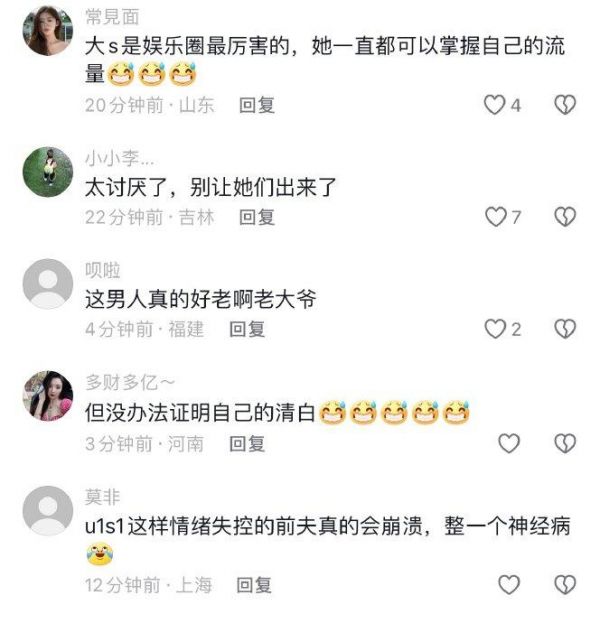The width and height of the screenshot is (600, 623).
Task: View 小小李's profile via avatar
Action: coord(47,171)
